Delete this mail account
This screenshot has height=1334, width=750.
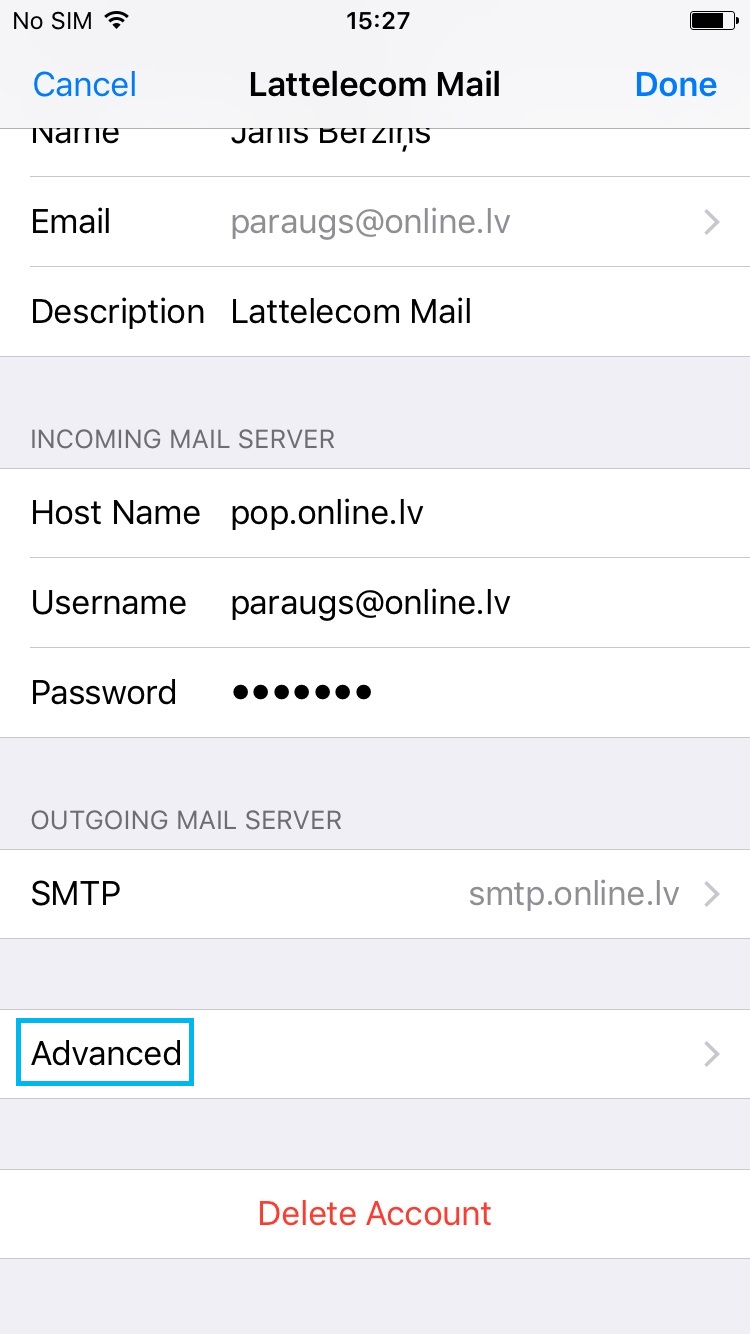click(375, 1214)
